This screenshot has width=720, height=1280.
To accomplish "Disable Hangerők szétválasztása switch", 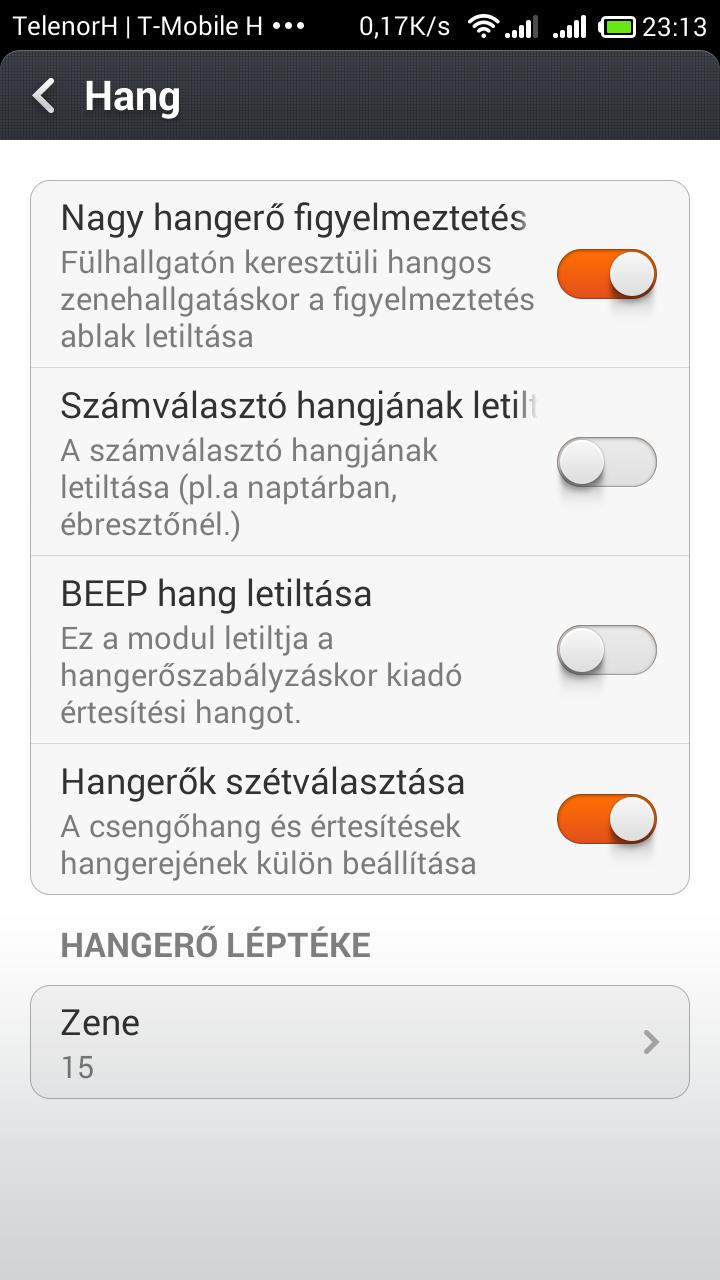I will (607, 819).
